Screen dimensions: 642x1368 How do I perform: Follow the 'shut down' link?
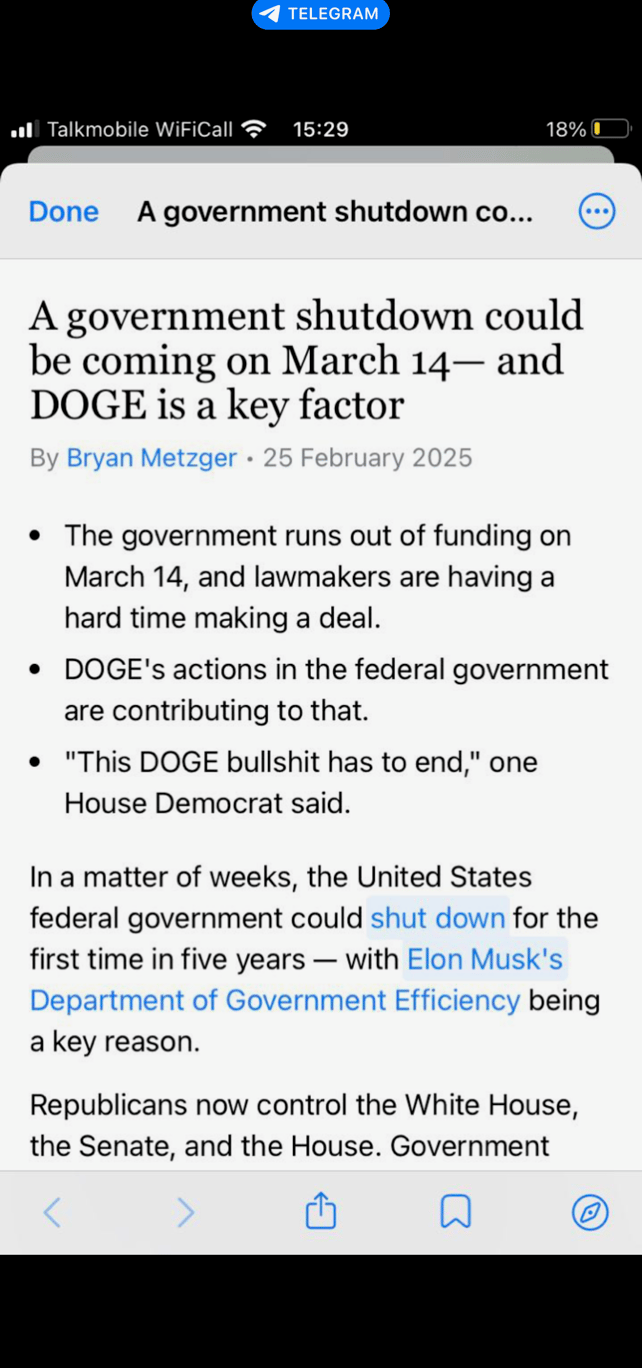[x=438, y=918]
